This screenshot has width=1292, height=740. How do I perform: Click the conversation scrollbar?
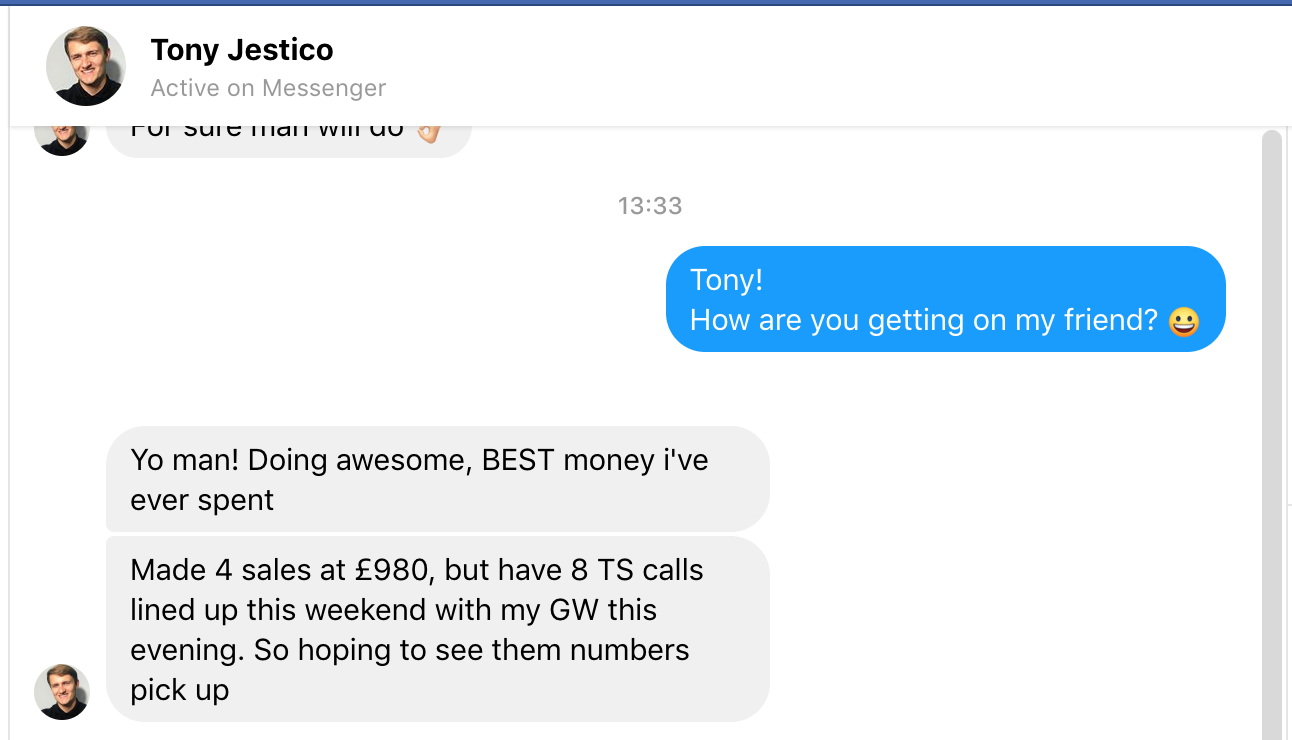[x=1271, y=430]
